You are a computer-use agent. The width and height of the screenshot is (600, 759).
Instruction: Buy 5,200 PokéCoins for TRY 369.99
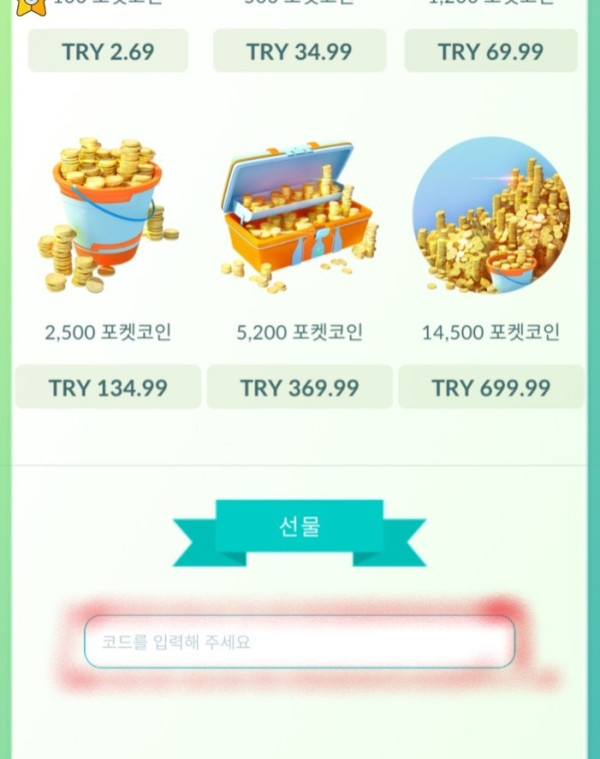[x=299, y=387]
